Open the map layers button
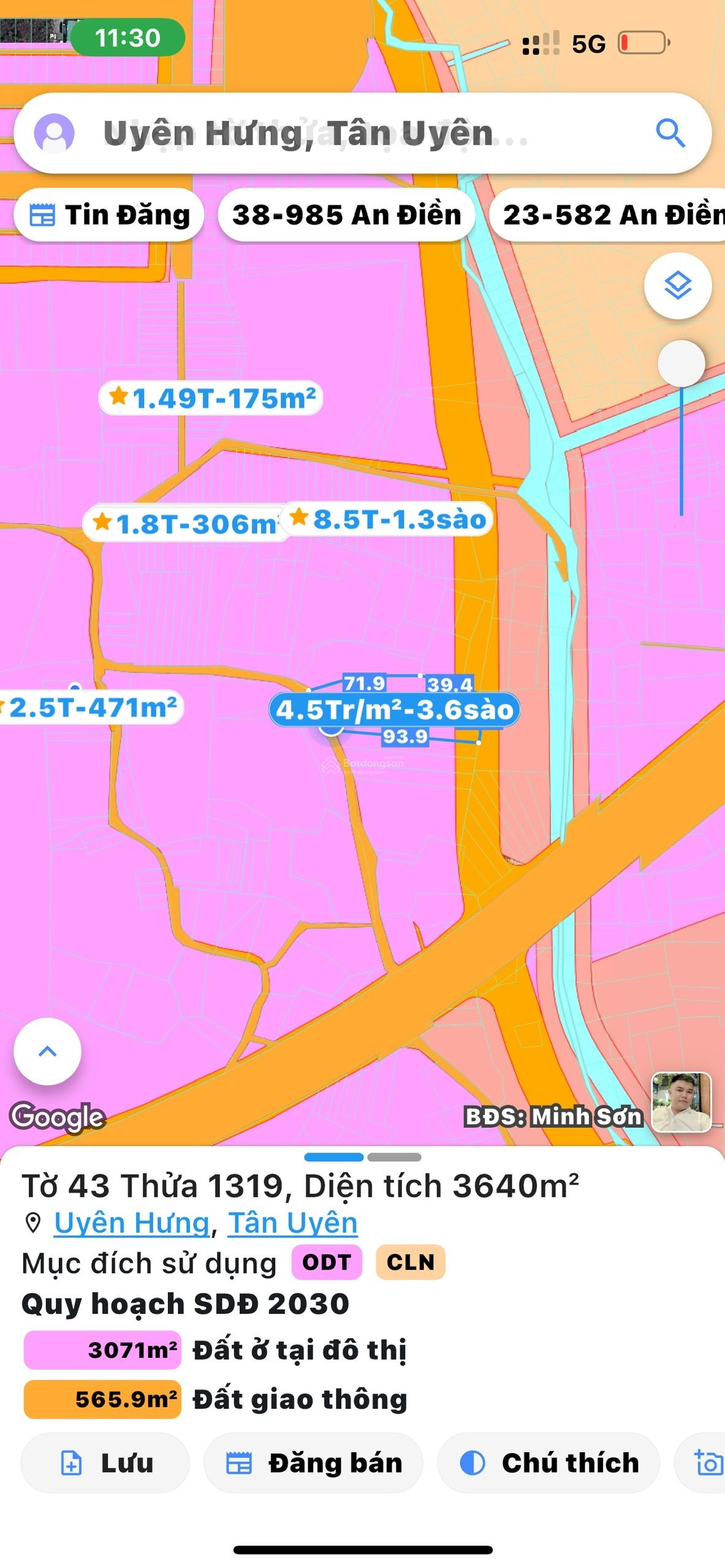The width and height of the screenshot is (725, 1568). click(677, 285)
